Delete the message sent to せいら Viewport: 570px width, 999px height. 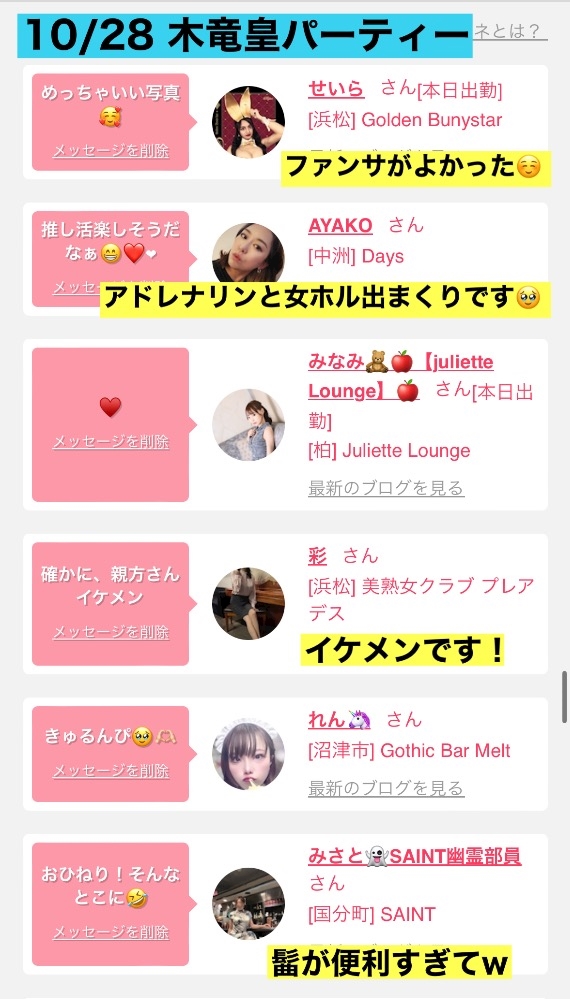[x=111, y=151]
